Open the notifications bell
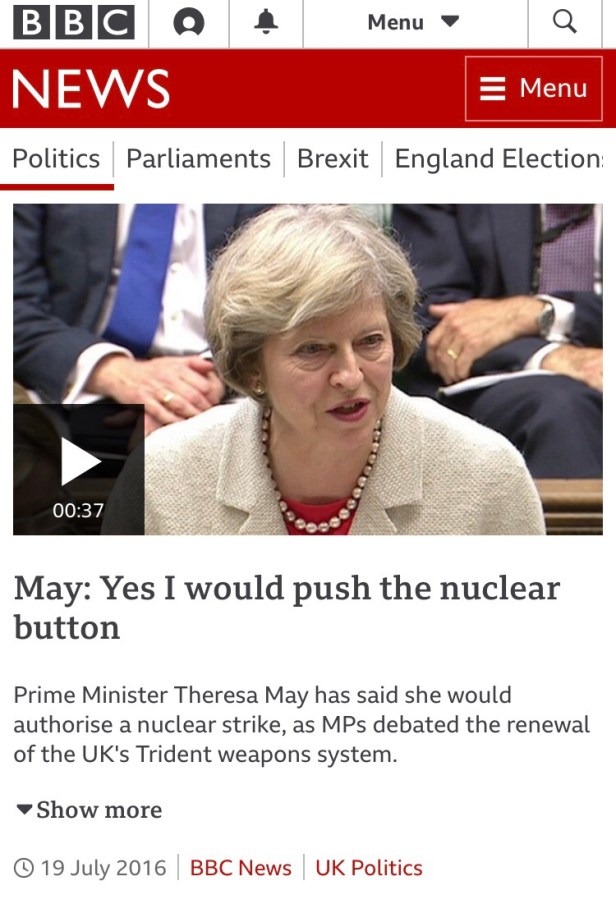 [x=266, y=22]
